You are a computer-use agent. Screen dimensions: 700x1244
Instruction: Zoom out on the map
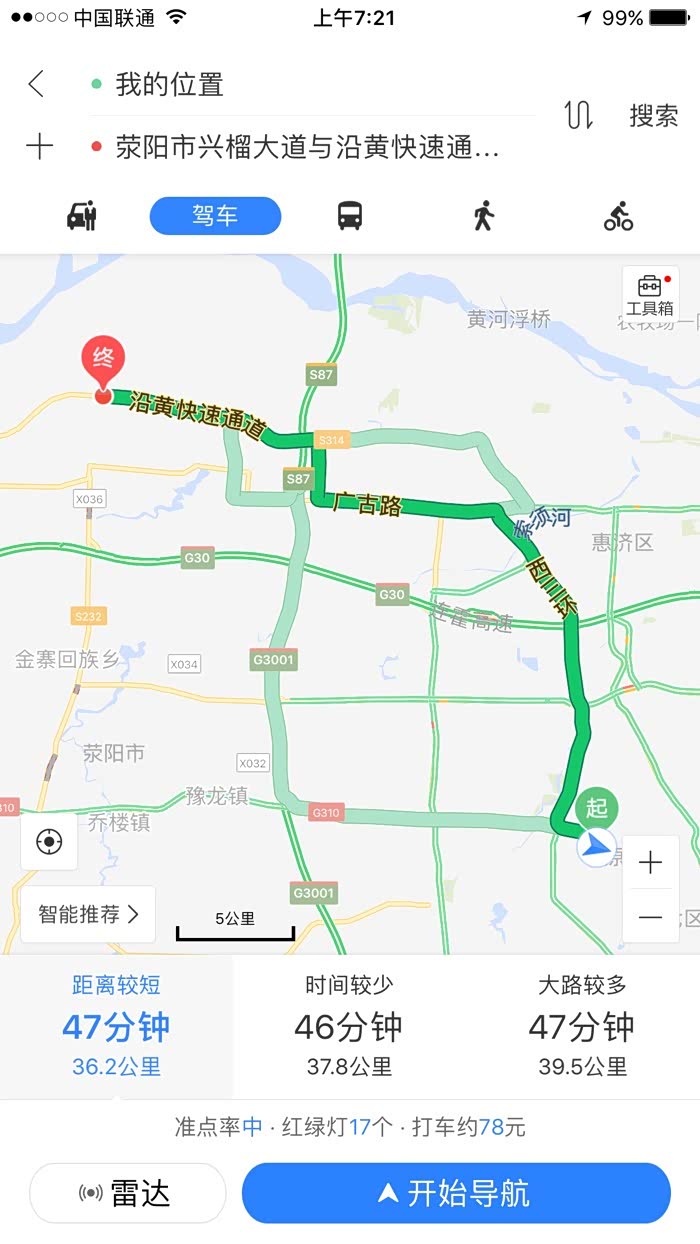coord(650,916)
